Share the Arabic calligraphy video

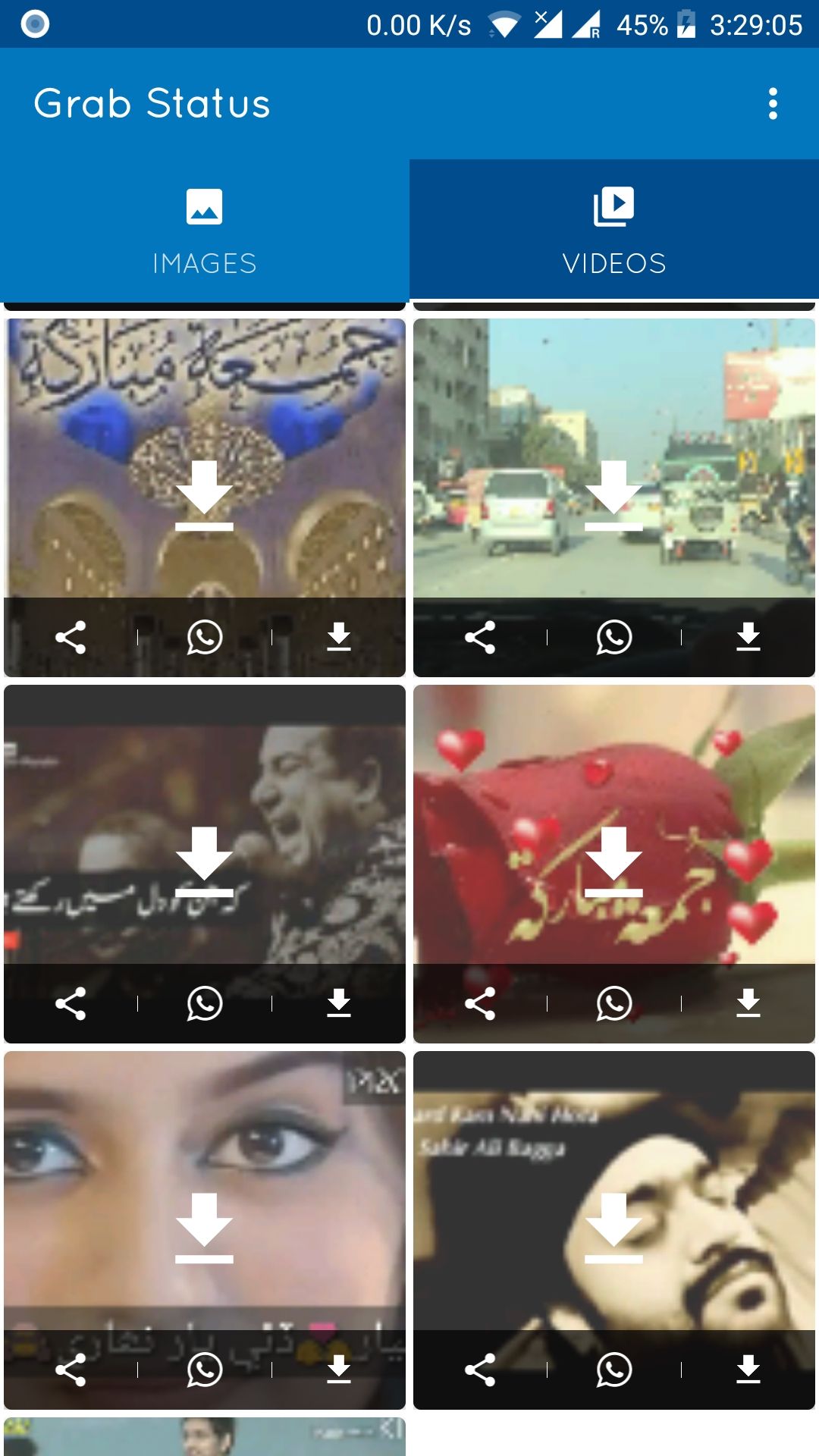[71, 637]
